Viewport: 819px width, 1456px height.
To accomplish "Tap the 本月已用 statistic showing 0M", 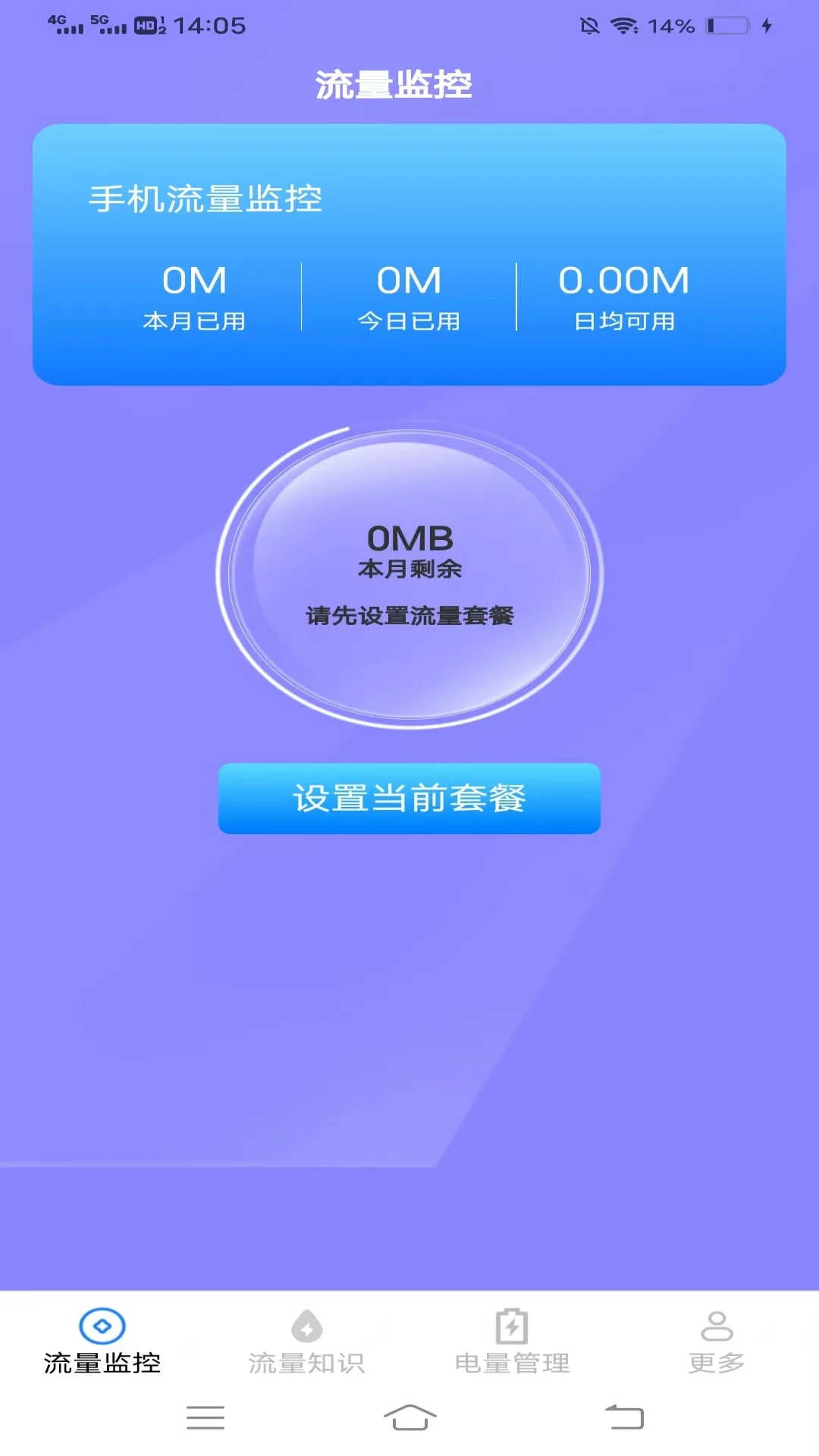I will [x=196, y=296].
